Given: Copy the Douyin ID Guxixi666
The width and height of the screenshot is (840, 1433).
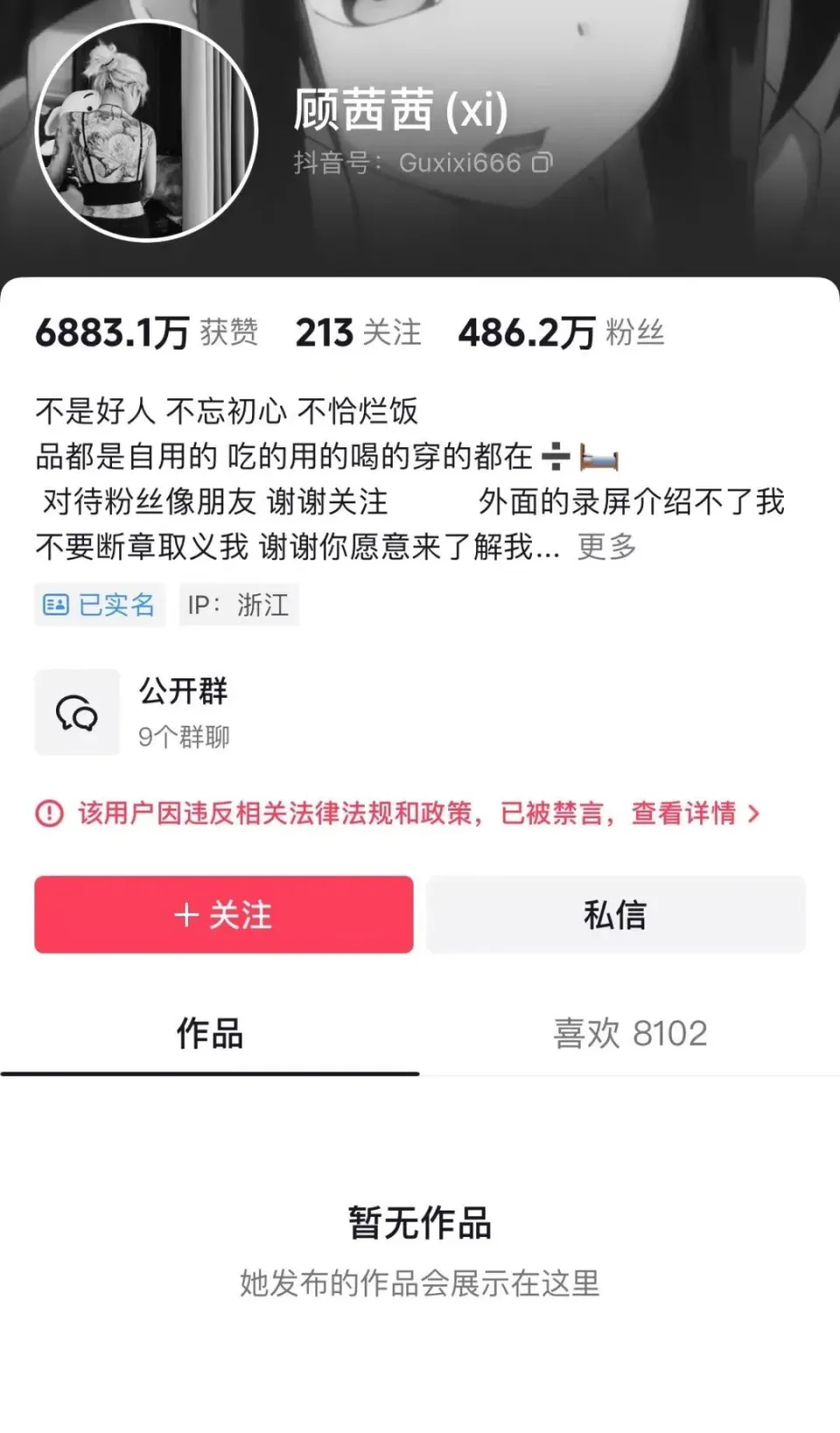Looking at the screenshot, I should (x=542, y=163).
